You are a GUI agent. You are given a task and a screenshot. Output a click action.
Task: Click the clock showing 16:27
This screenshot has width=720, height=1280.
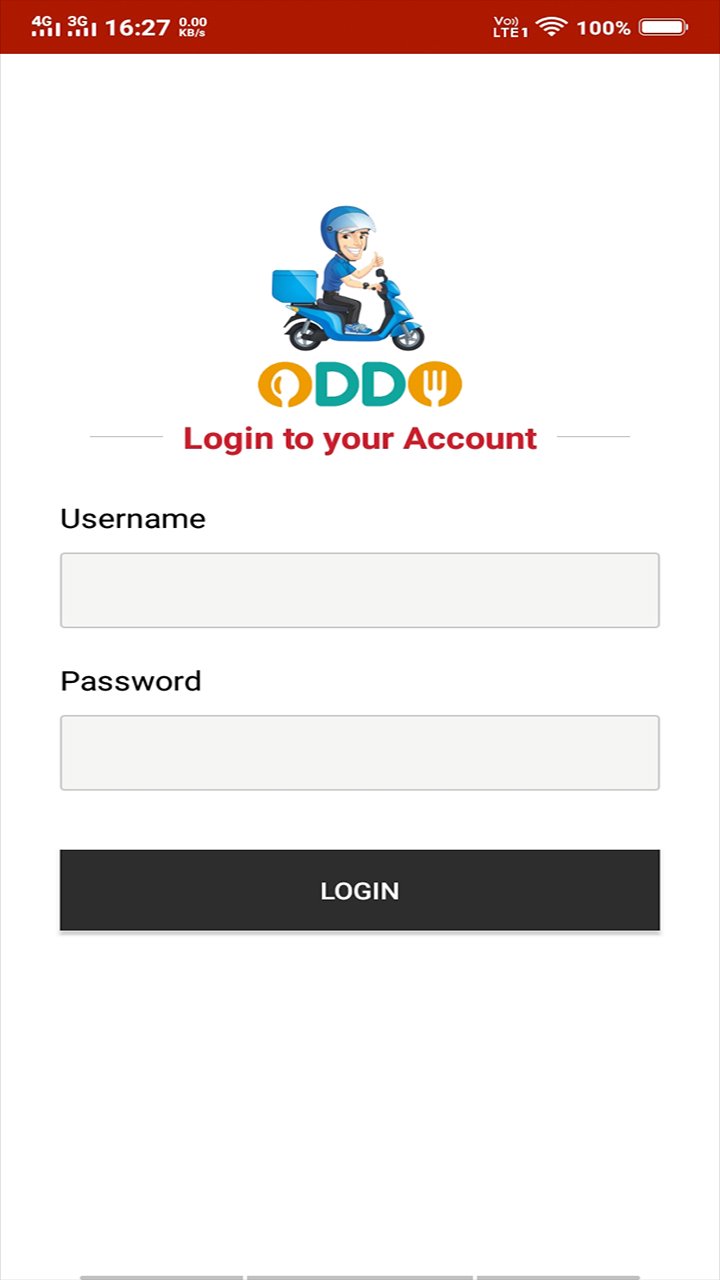[x=137, y=27]
